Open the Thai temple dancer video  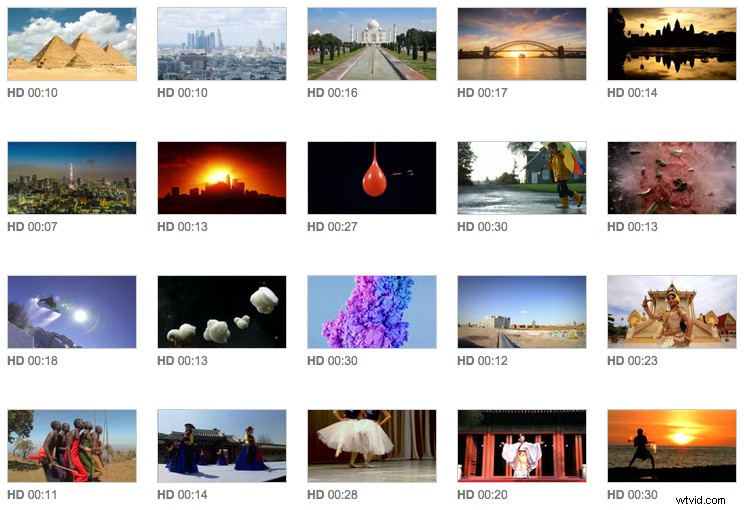[672, 312]
